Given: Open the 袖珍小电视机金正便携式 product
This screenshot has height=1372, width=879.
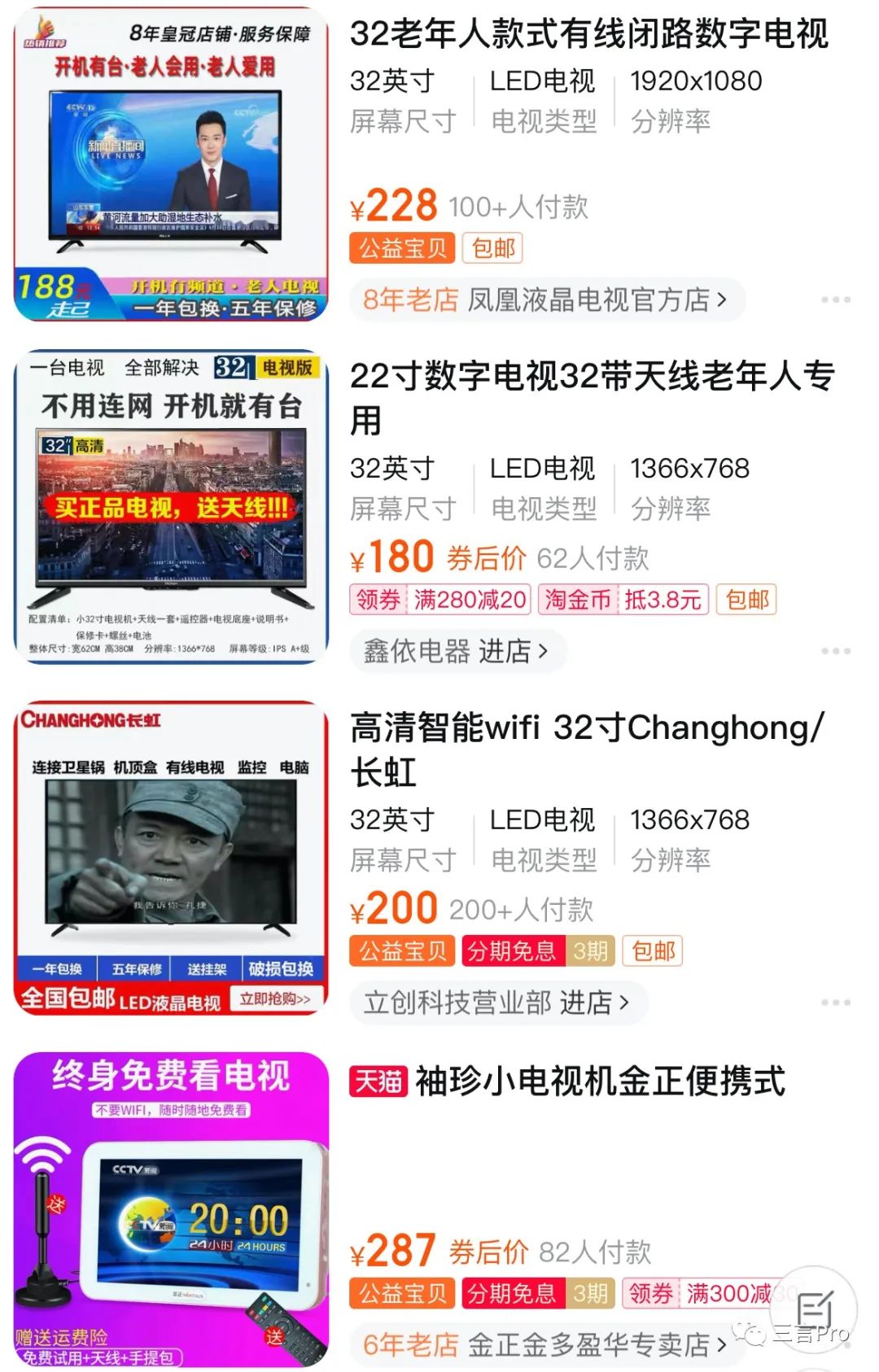Looking at the screenshot, I should (x=600, y=1081).
